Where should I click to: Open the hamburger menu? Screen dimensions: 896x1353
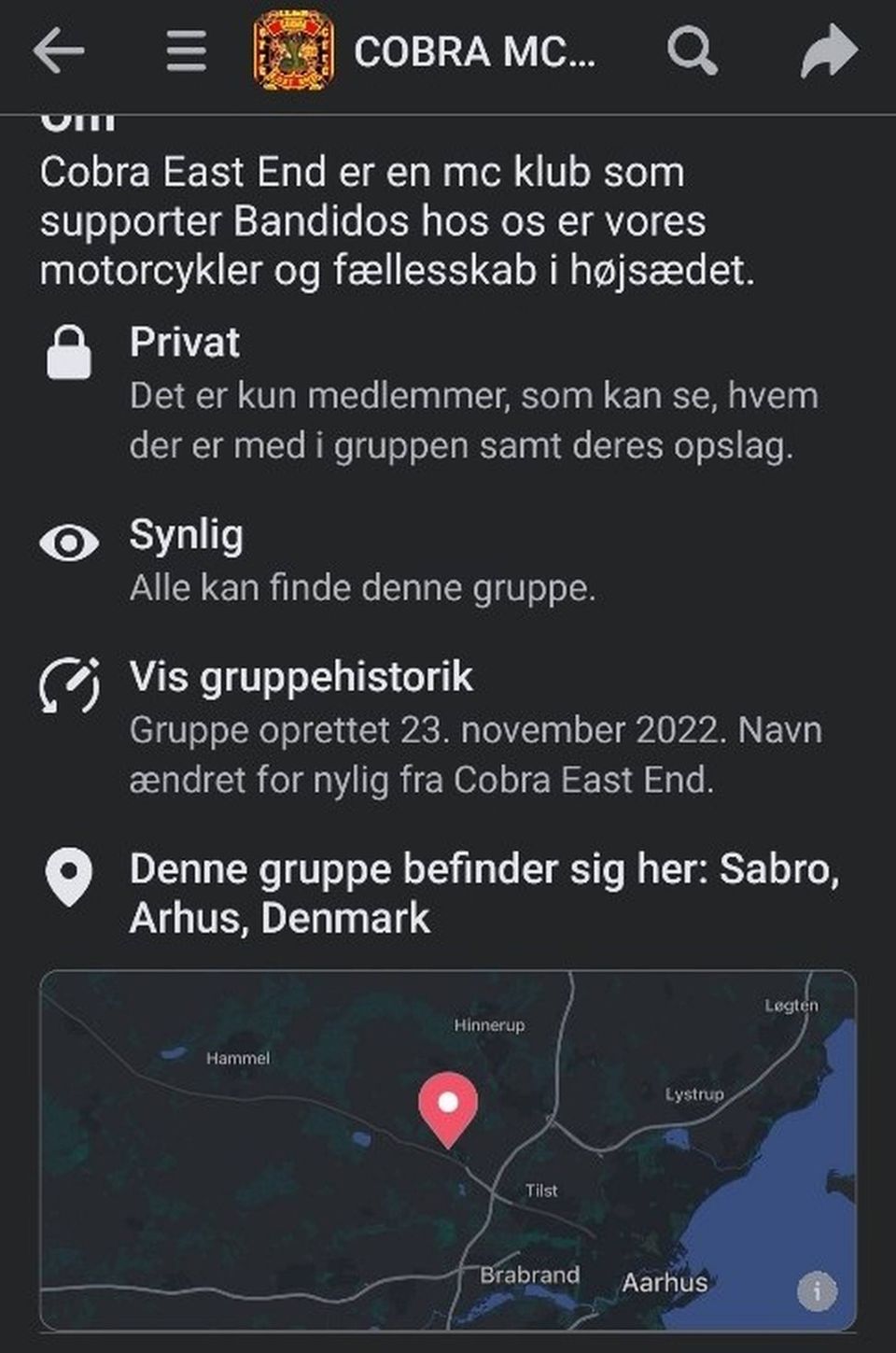click(186, 50)
